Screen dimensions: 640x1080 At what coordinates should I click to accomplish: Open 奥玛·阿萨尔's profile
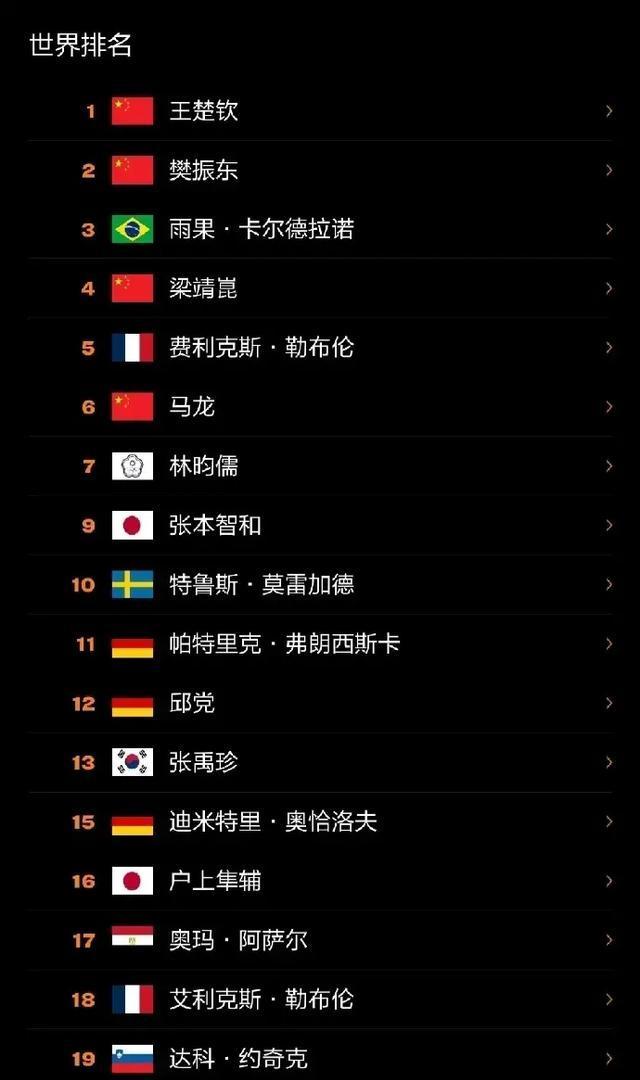tap(320, 940)
